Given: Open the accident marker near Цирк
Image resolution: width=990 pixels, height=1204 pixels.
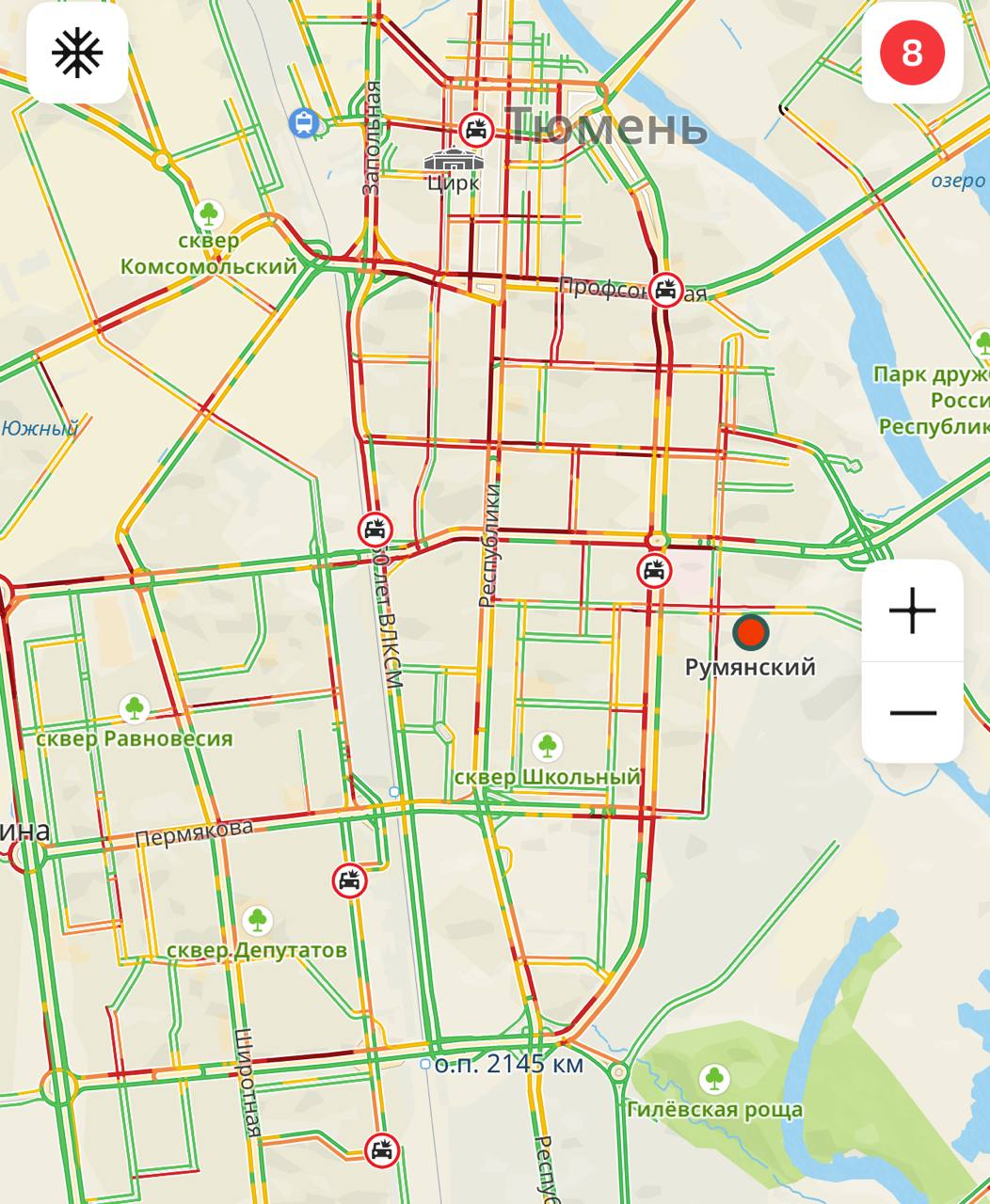Looking at the screenshot, I should pyautogui.click(x=476, y=130).
